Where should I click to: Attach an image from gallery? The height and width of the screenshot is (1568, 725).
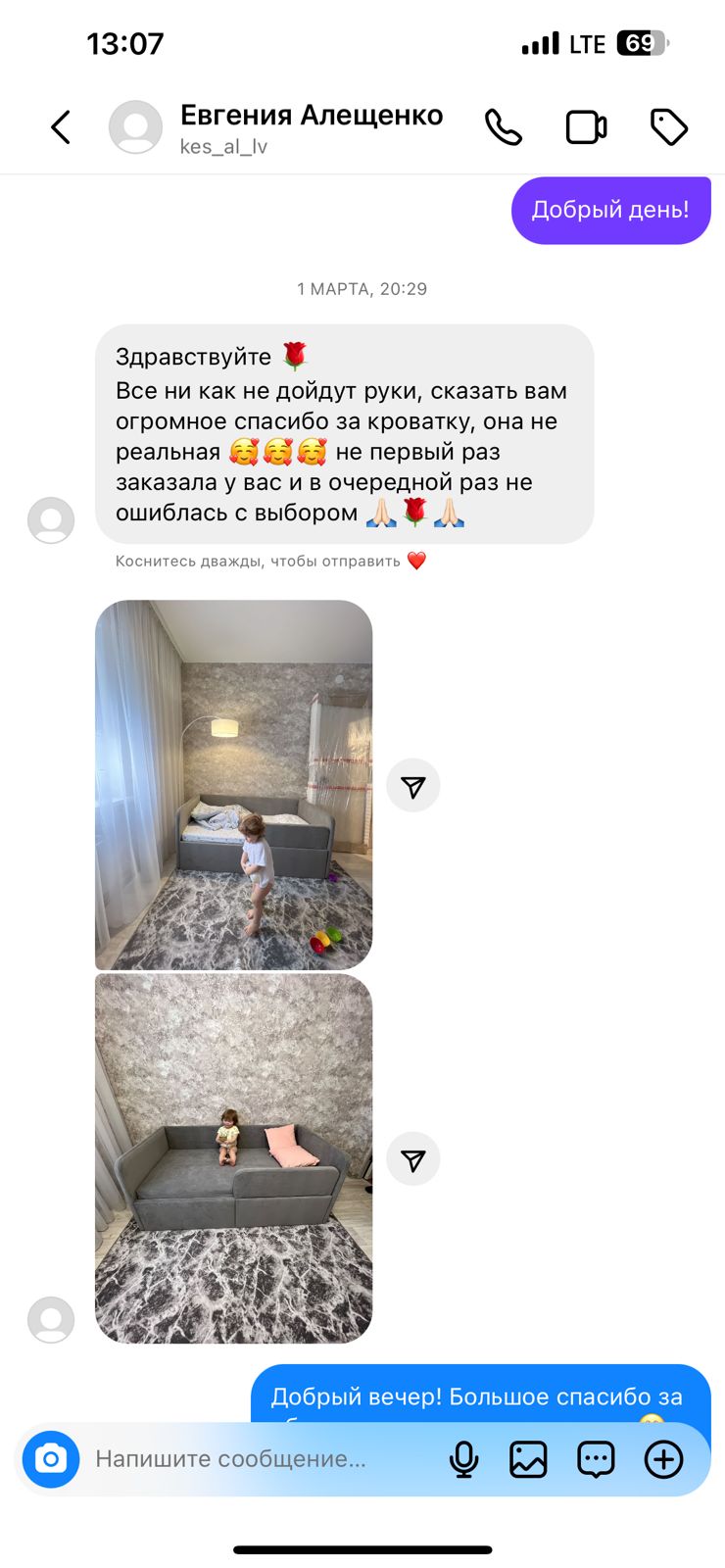(x=528, y=1459)
